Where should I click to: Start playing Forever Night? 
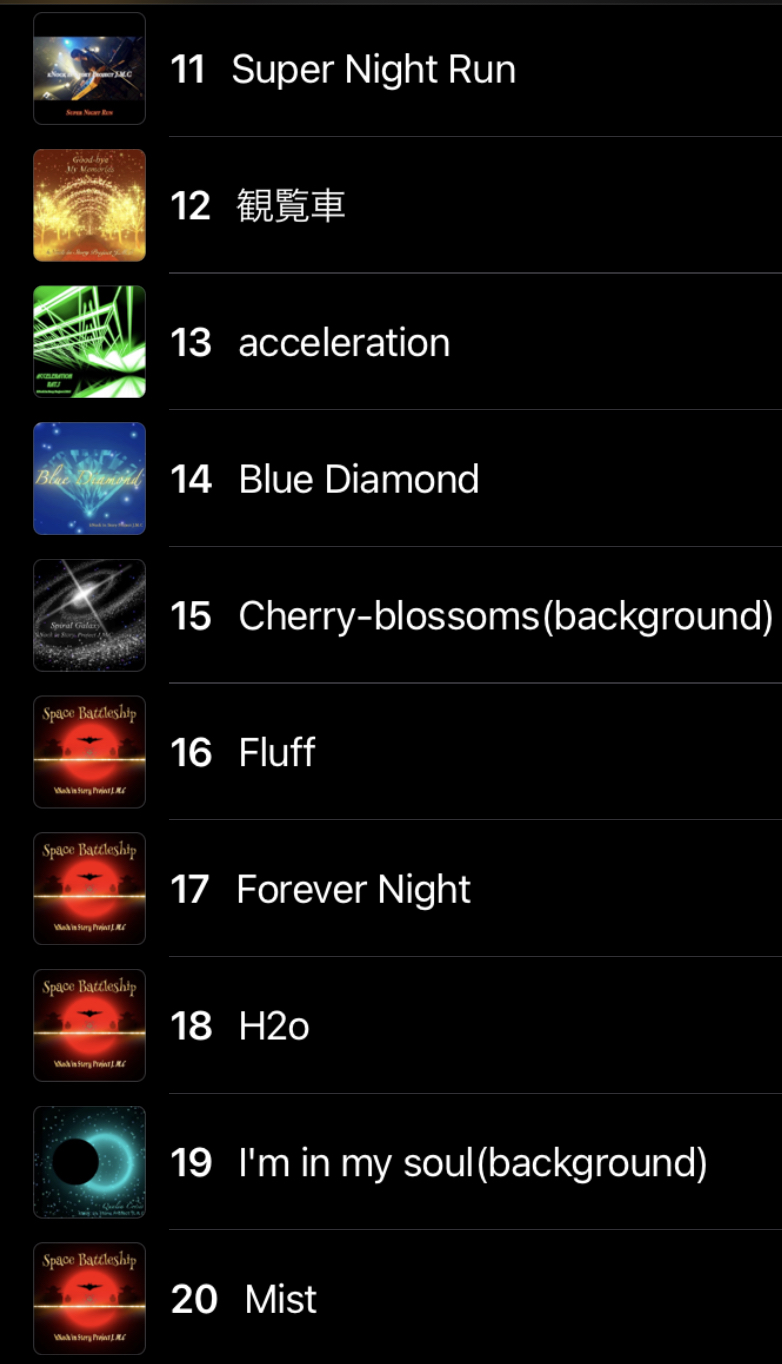tap(353, 889)
